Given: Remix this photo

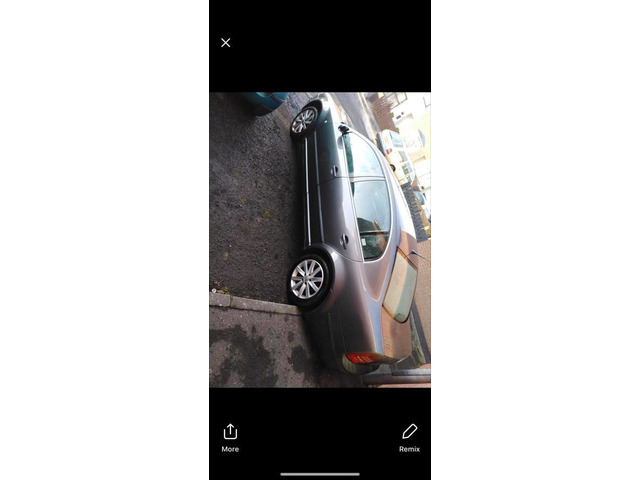Looking at the screenshot, I should [x=409, y=437].
